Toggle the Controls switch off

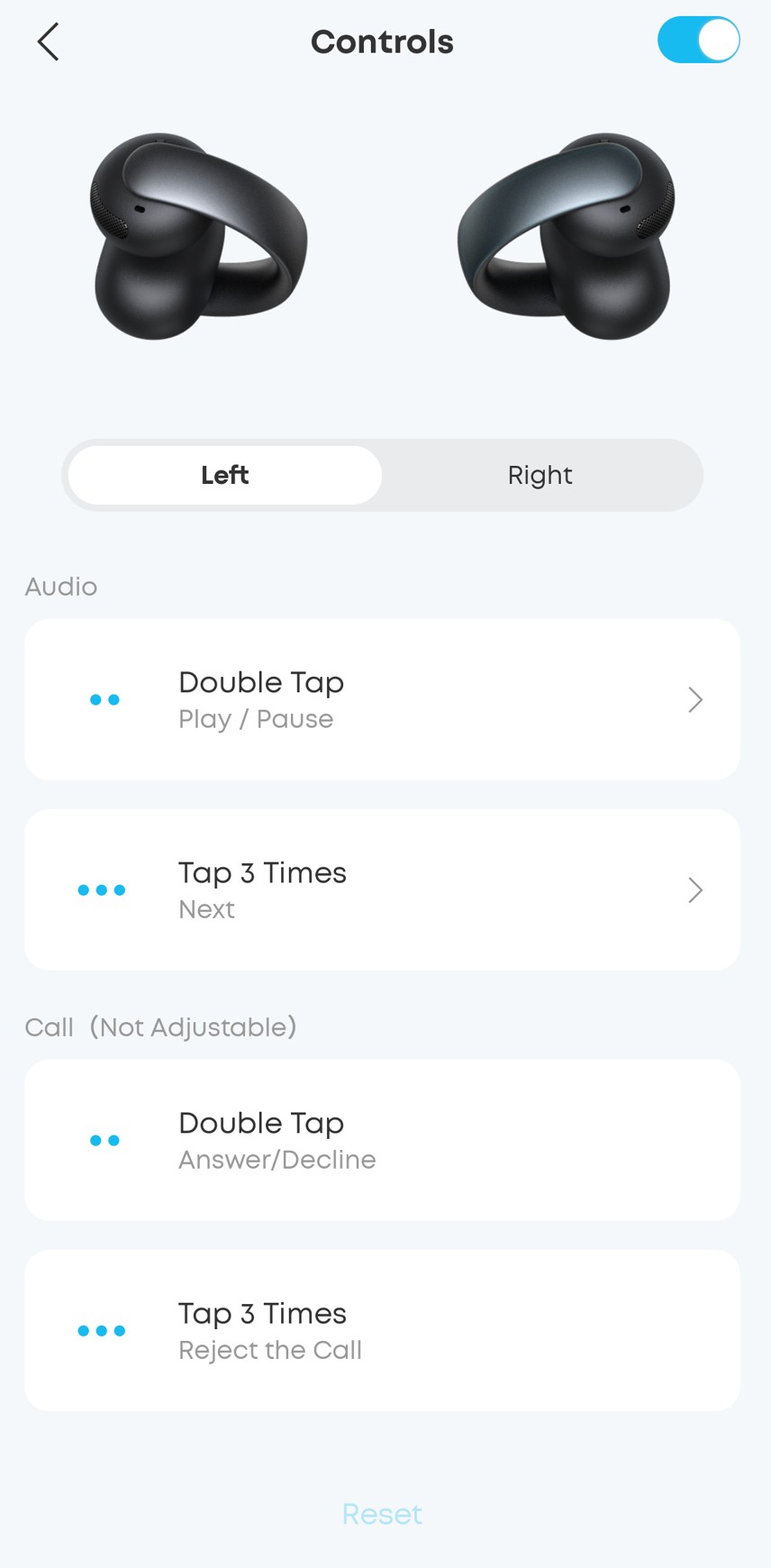(698, 41)
